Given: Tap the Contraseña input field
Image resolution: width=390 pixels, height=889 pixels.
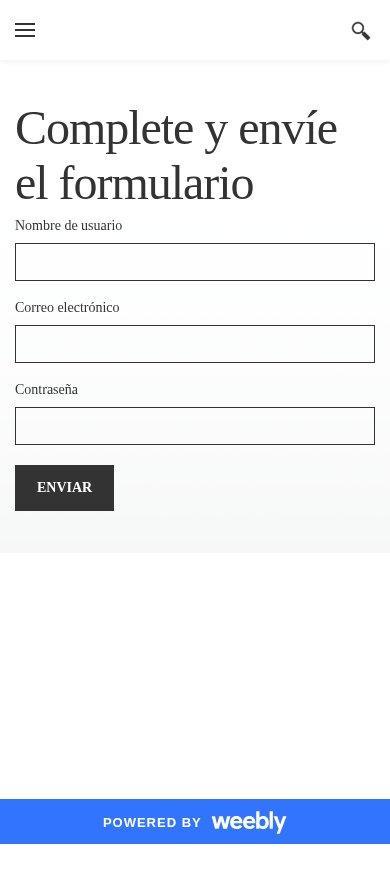Looking at the screenshot, I should [x=195, y=426].
